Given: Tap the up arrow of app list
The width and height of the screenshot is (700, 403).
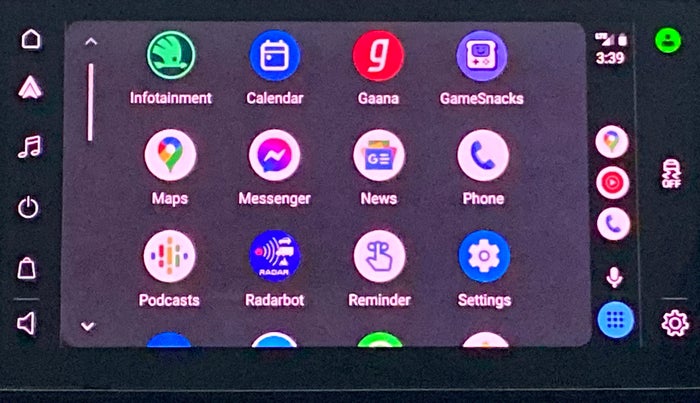Looking at the screenshot, I should [90, 42].
